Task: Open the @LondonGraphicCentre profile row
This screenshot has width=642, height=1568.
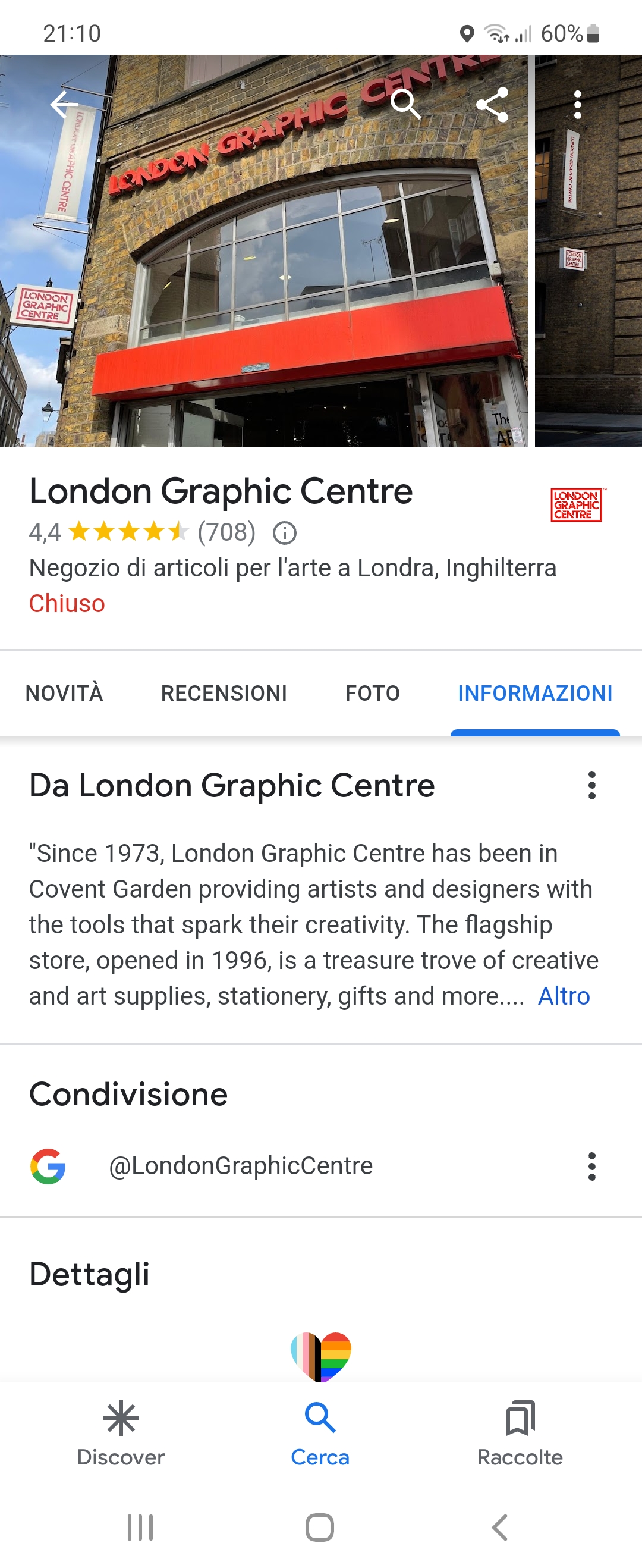Action: (240, 1166)
